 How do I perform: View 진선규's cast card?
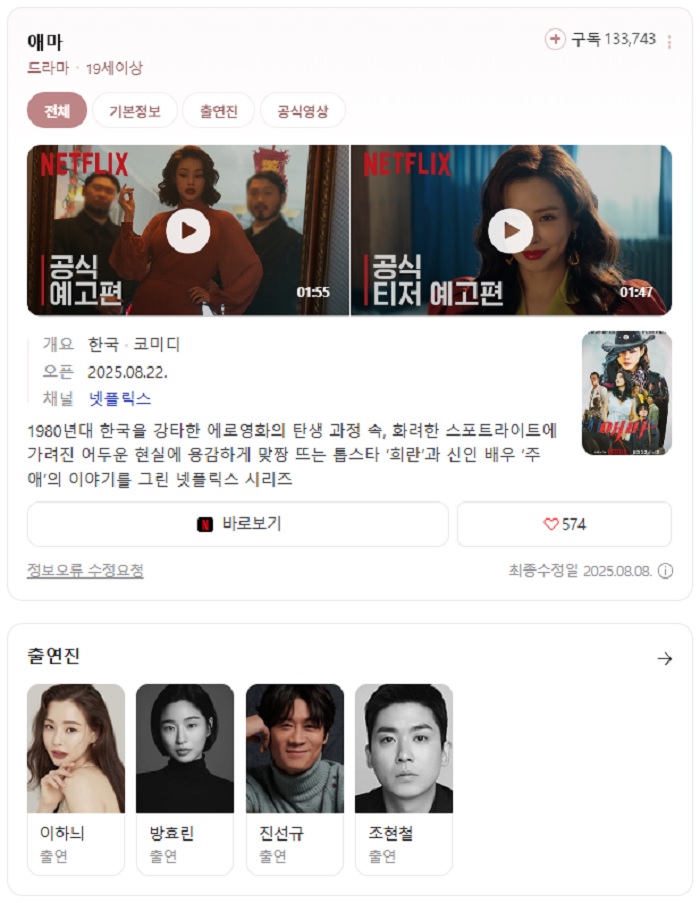(x=295, y=778)
